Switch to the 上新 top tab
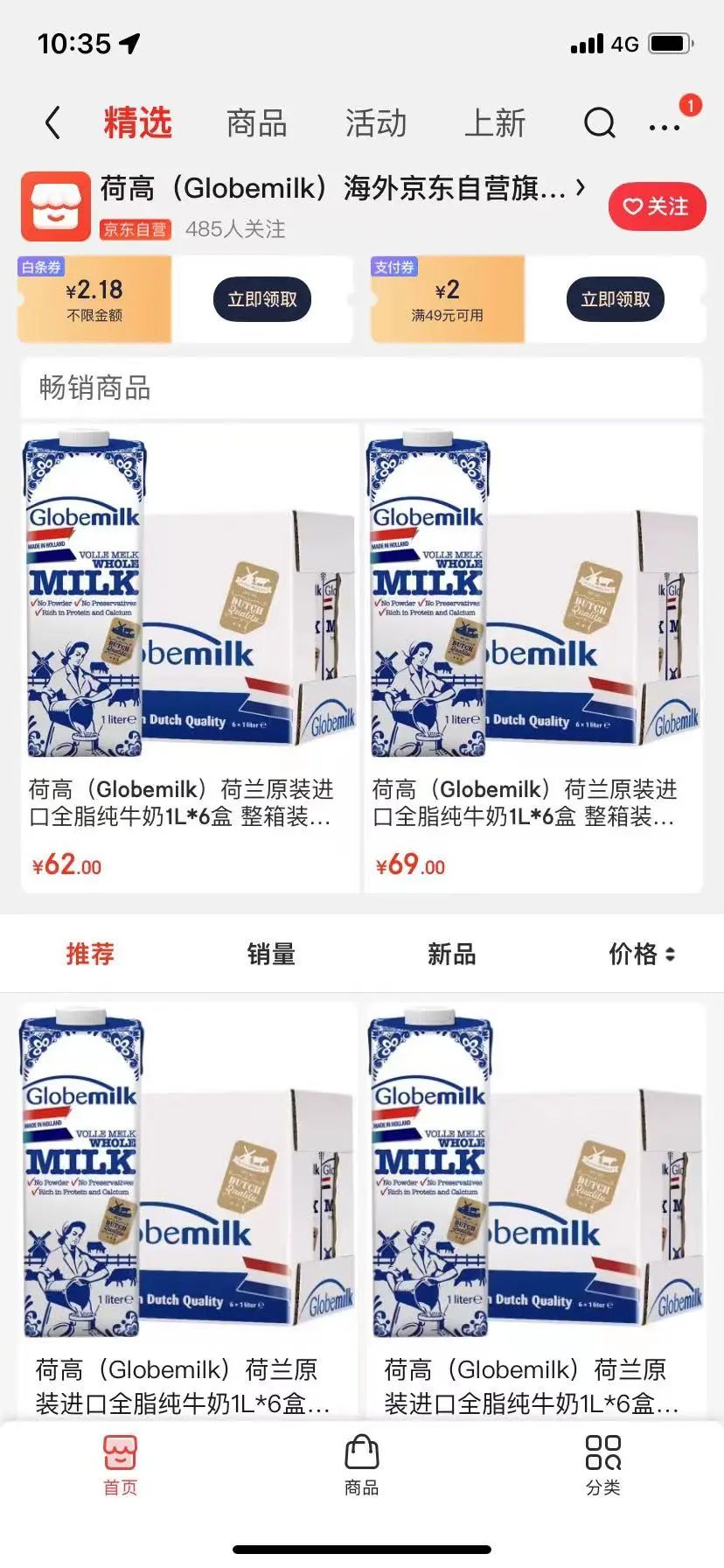Image resolution: width=724 pixels, height=1568 pixels. (x=495, y=123)
